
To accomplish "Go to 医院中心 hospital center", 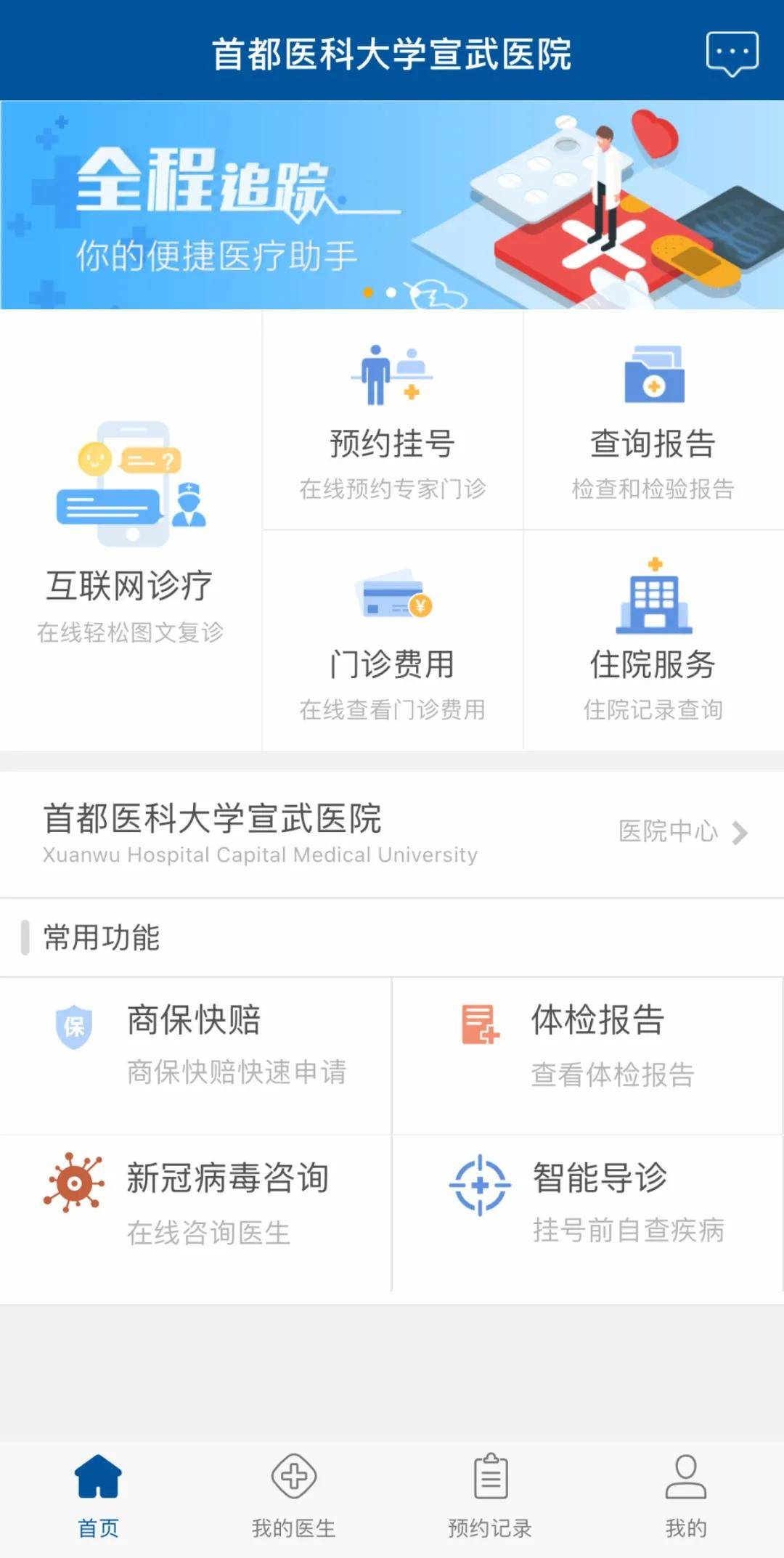I will point(682,832).
